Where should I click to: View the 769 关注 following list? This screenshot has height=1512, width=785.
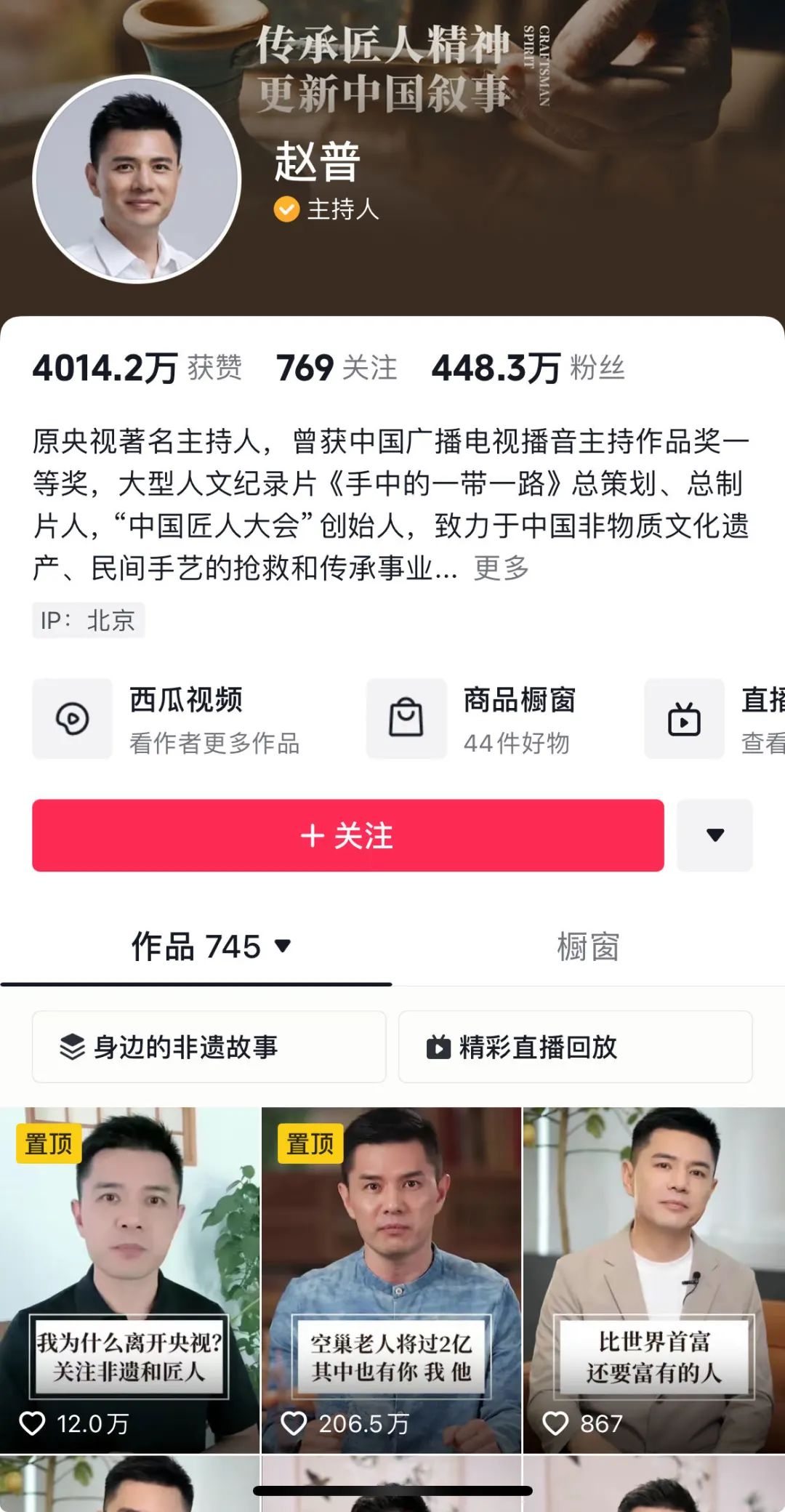click(337, 368)
